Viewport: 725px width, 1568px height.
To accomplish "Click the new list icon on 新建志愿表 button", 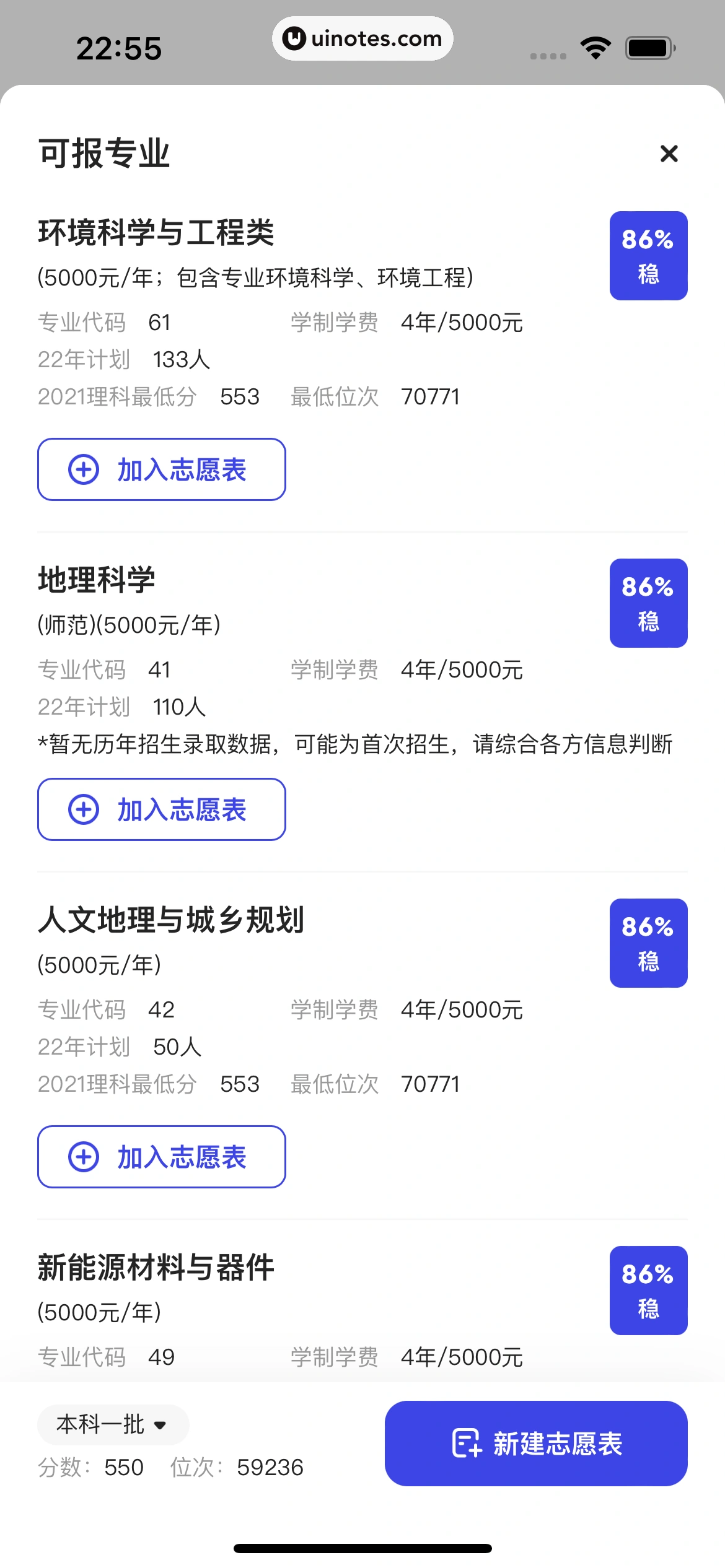I will (468, 1444).
